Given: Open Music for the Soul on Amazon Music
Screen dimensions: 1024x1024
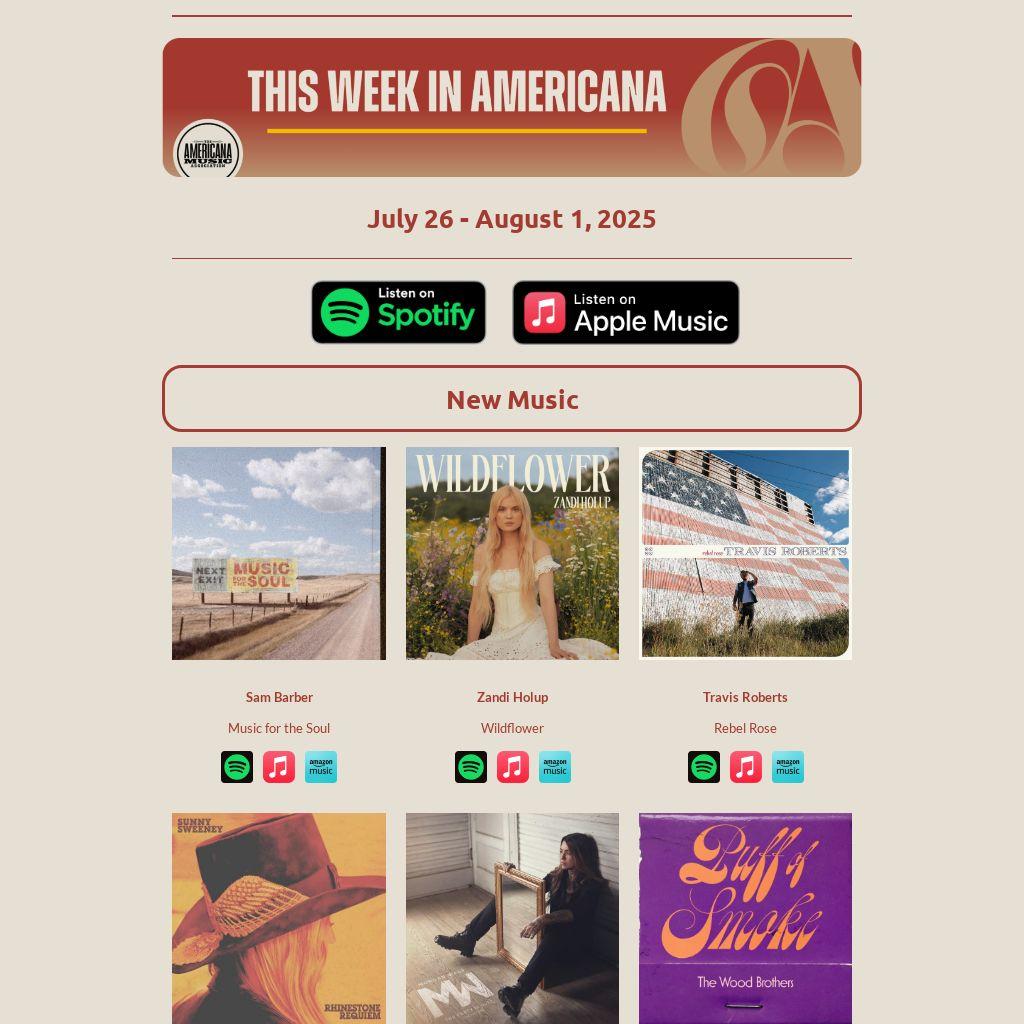Looking at the screenshot, I should [x=321, y=767].
